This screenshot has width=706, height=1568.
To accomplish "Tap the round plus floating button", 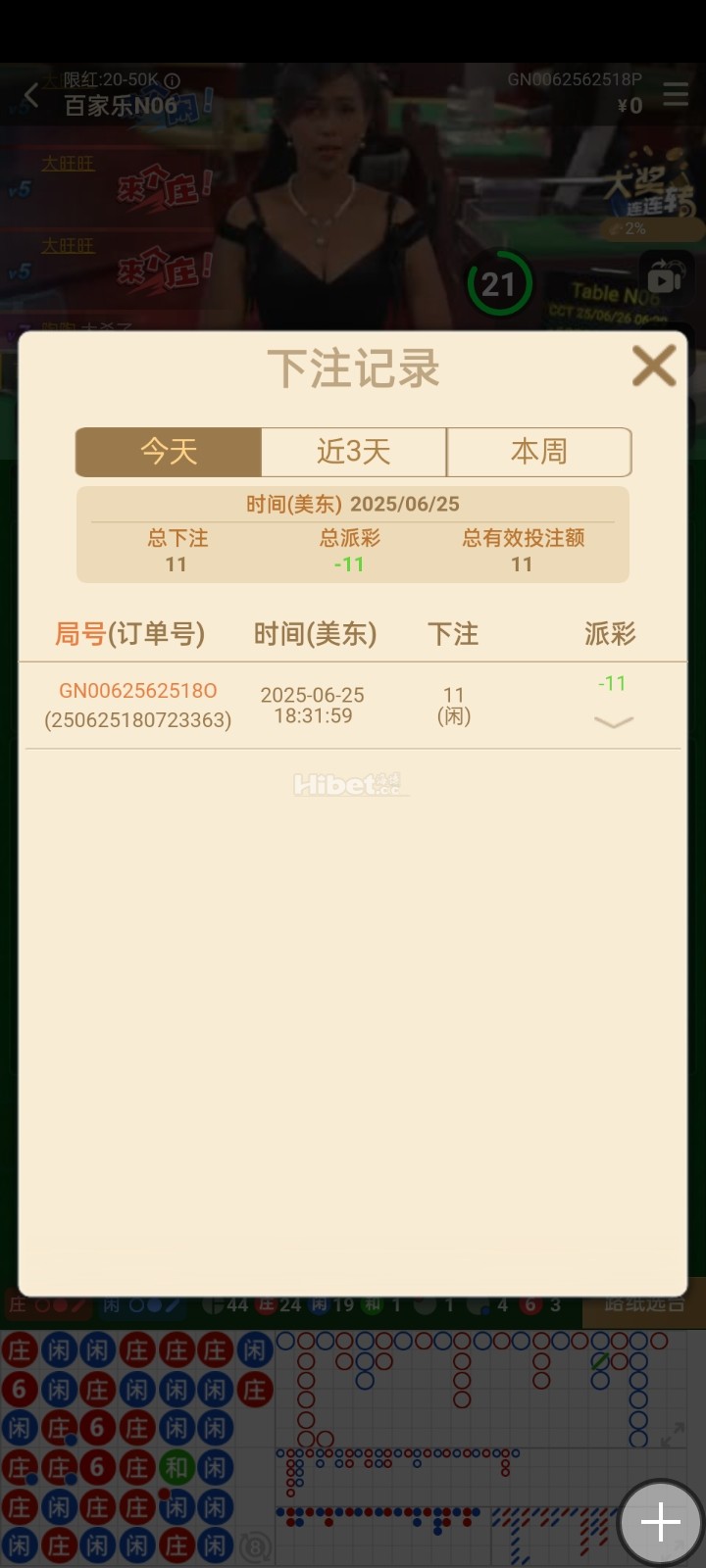I will click(660, 1523).
